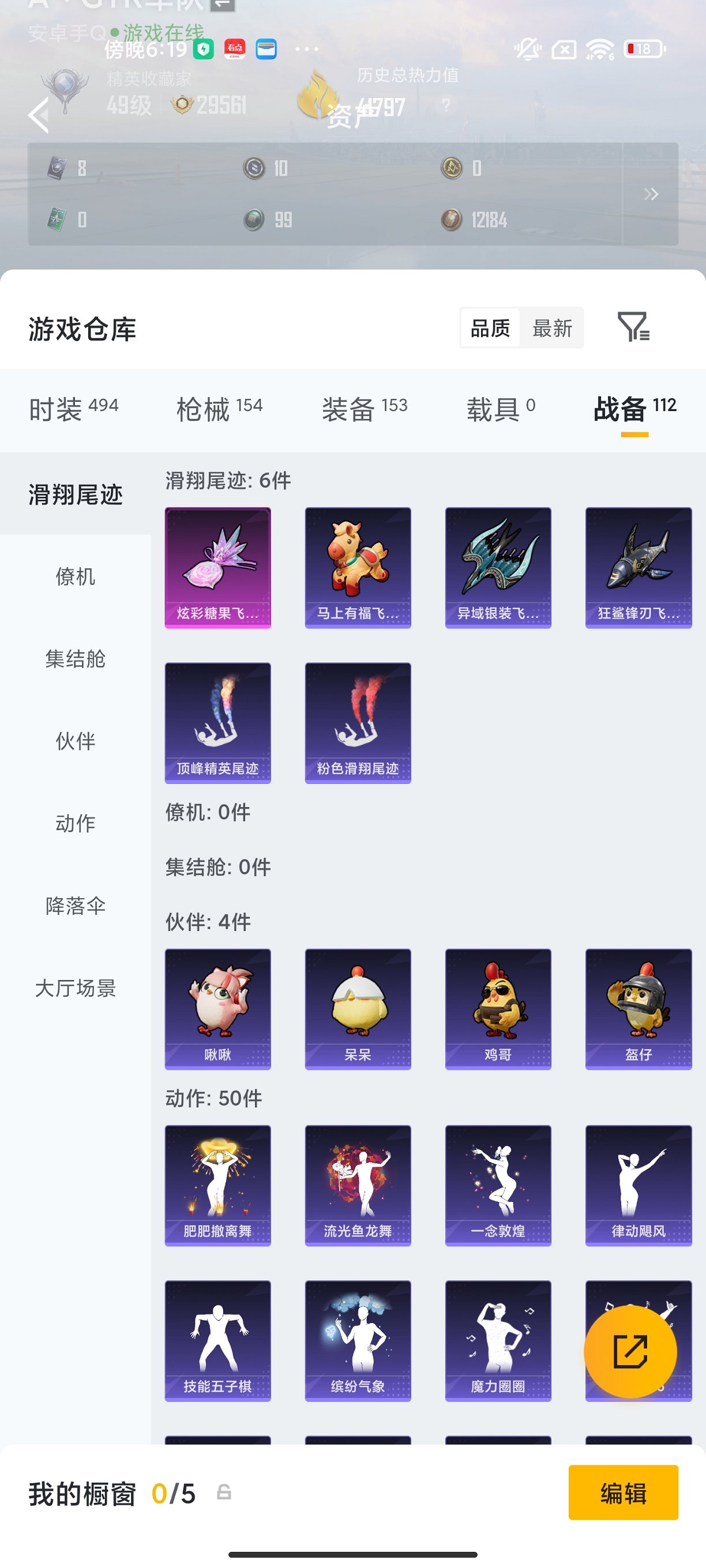706x1568 pixels.
Task: Click the back arrow at top left
Action: (x=39, y=116)
